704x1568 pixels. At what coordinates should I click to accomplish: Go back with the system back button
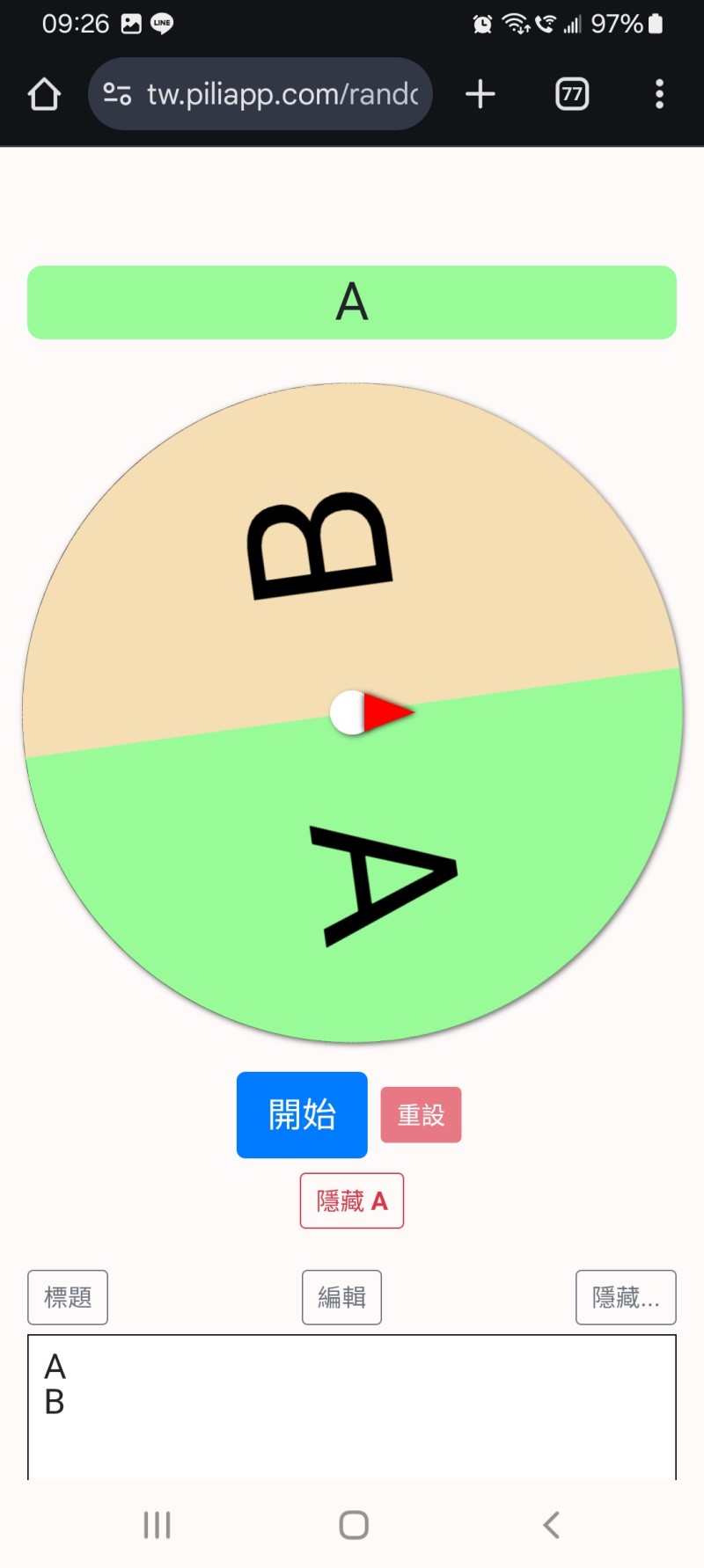click(552, 1525)
